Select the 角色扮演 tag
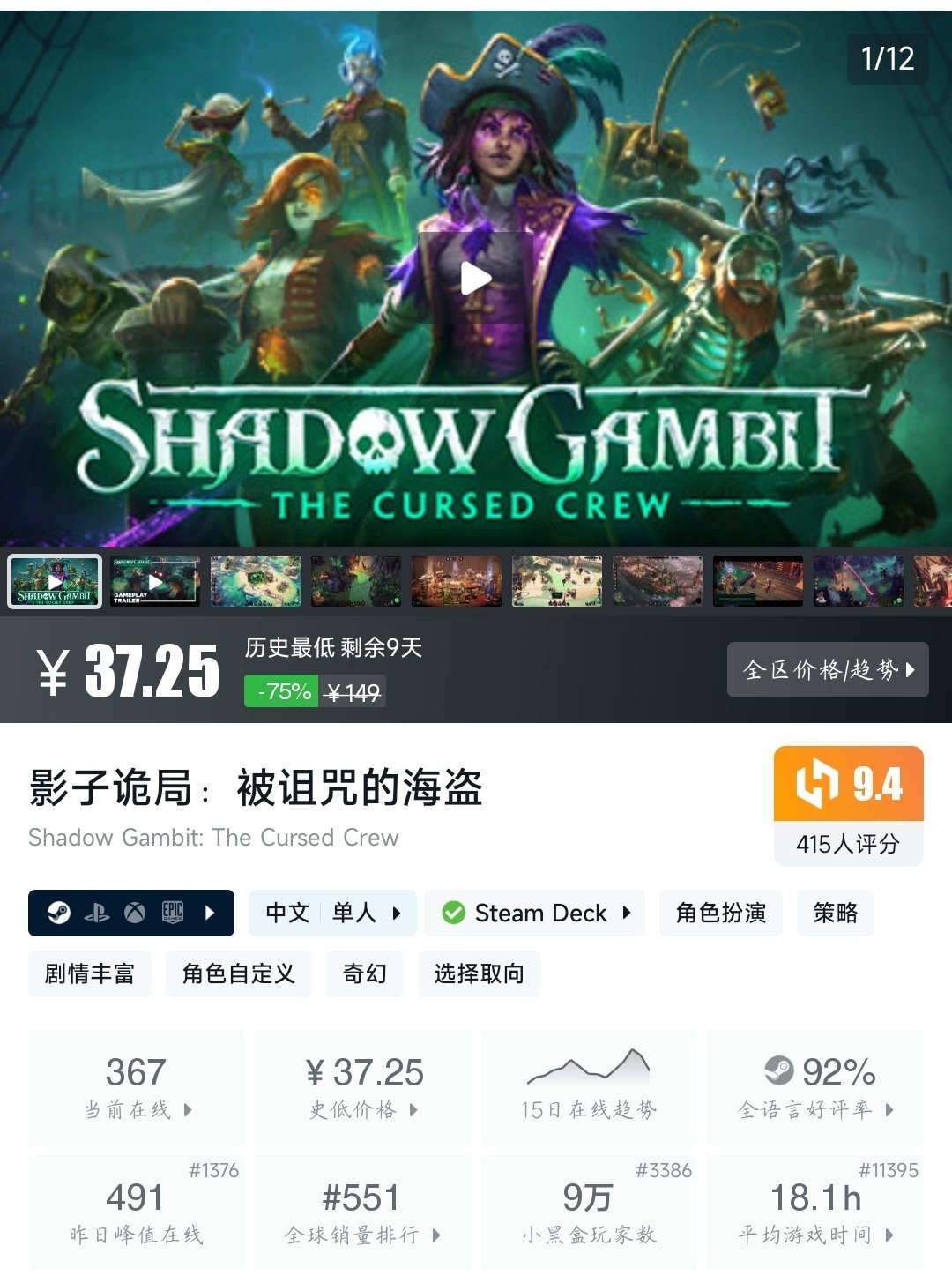Viewport: 952px width, 1283px height. [720, 913]
